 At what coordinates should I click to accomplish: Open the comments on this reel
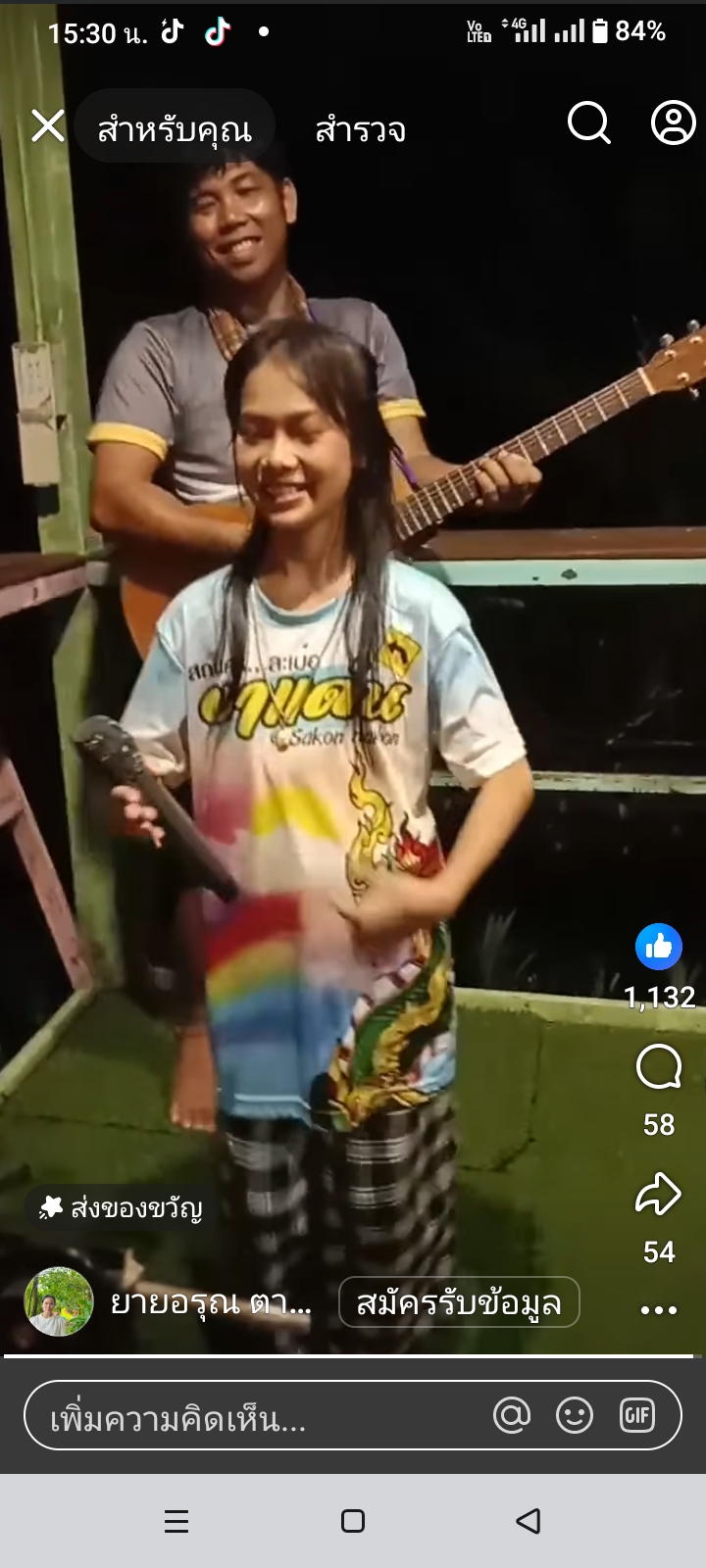point(658,1067)
